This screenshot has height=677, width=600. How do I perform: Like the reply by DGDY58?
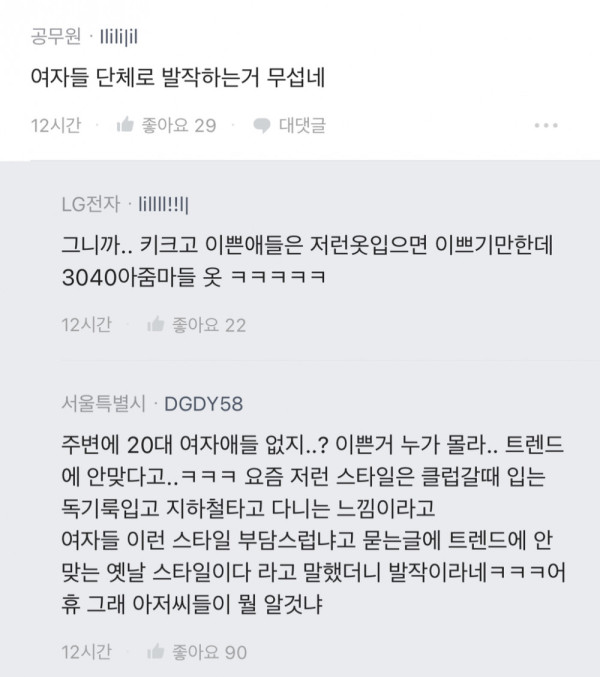[156, 652]
